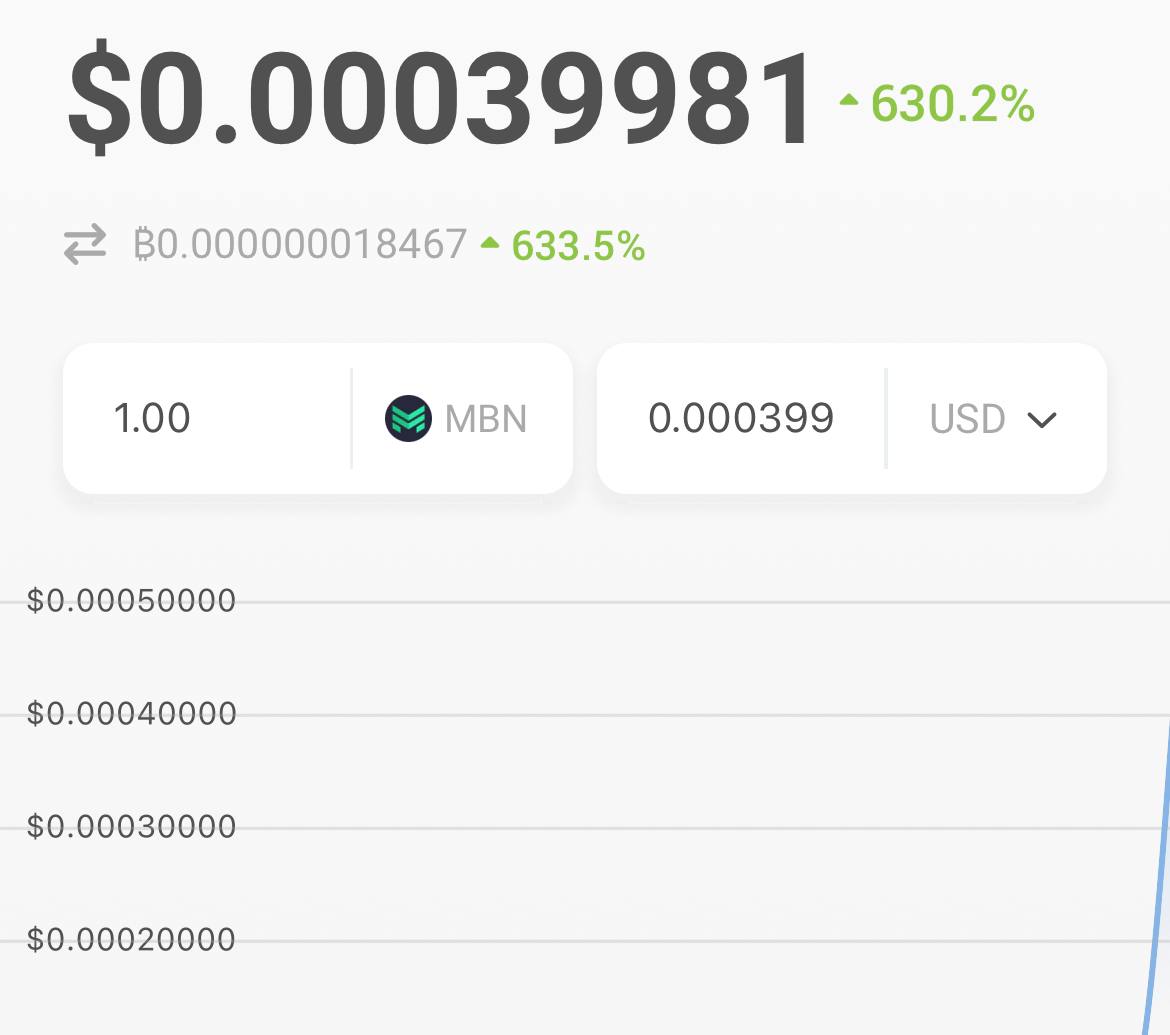The image size is (1170, 1035).
Task: Edit the 0.000399 converted amount field
Action: click(741, 418)
